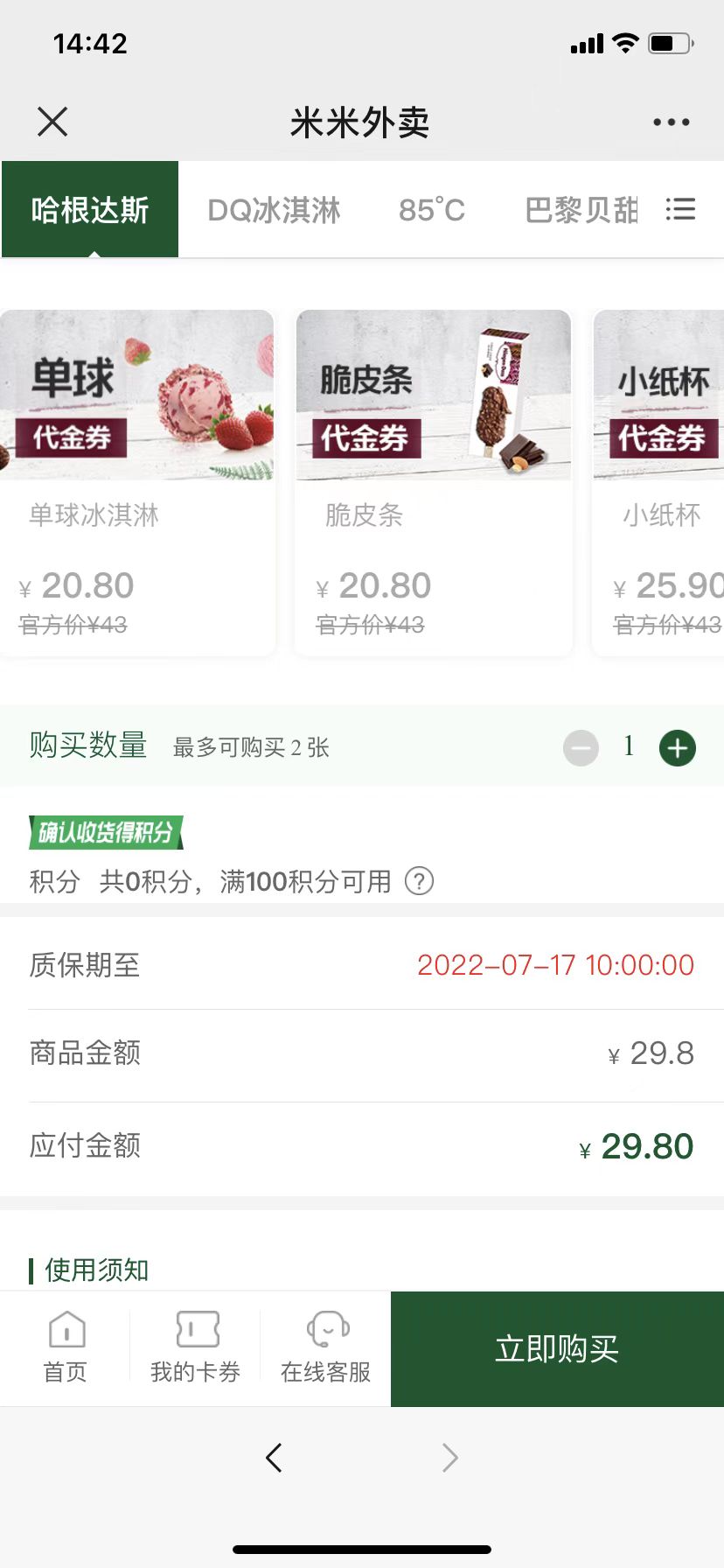This screenshot has height=1568, width=724.
Task: Expand the full brand category list
Action: click(x=680, y=210)
